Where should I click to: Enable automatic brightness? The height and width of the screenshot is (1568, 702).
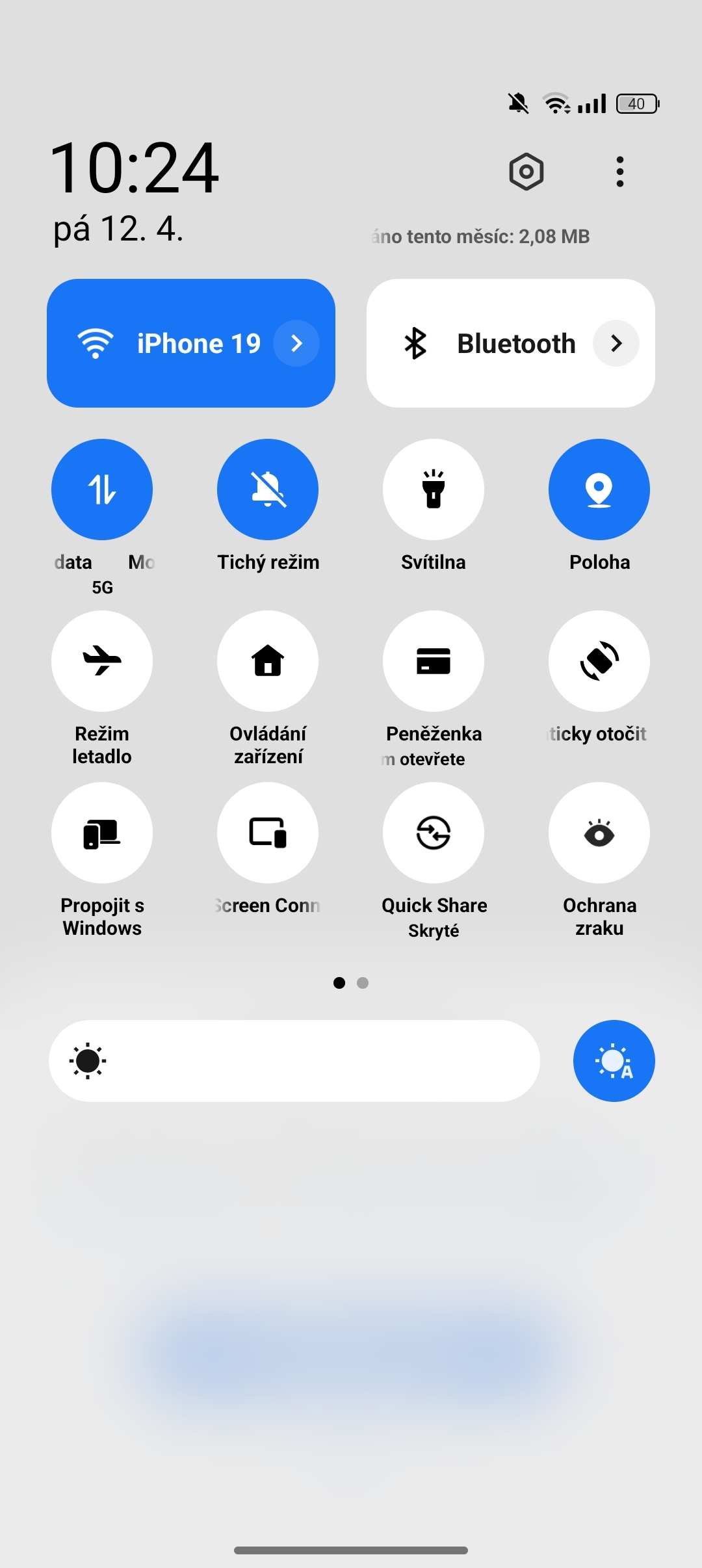click(613, 1060)
